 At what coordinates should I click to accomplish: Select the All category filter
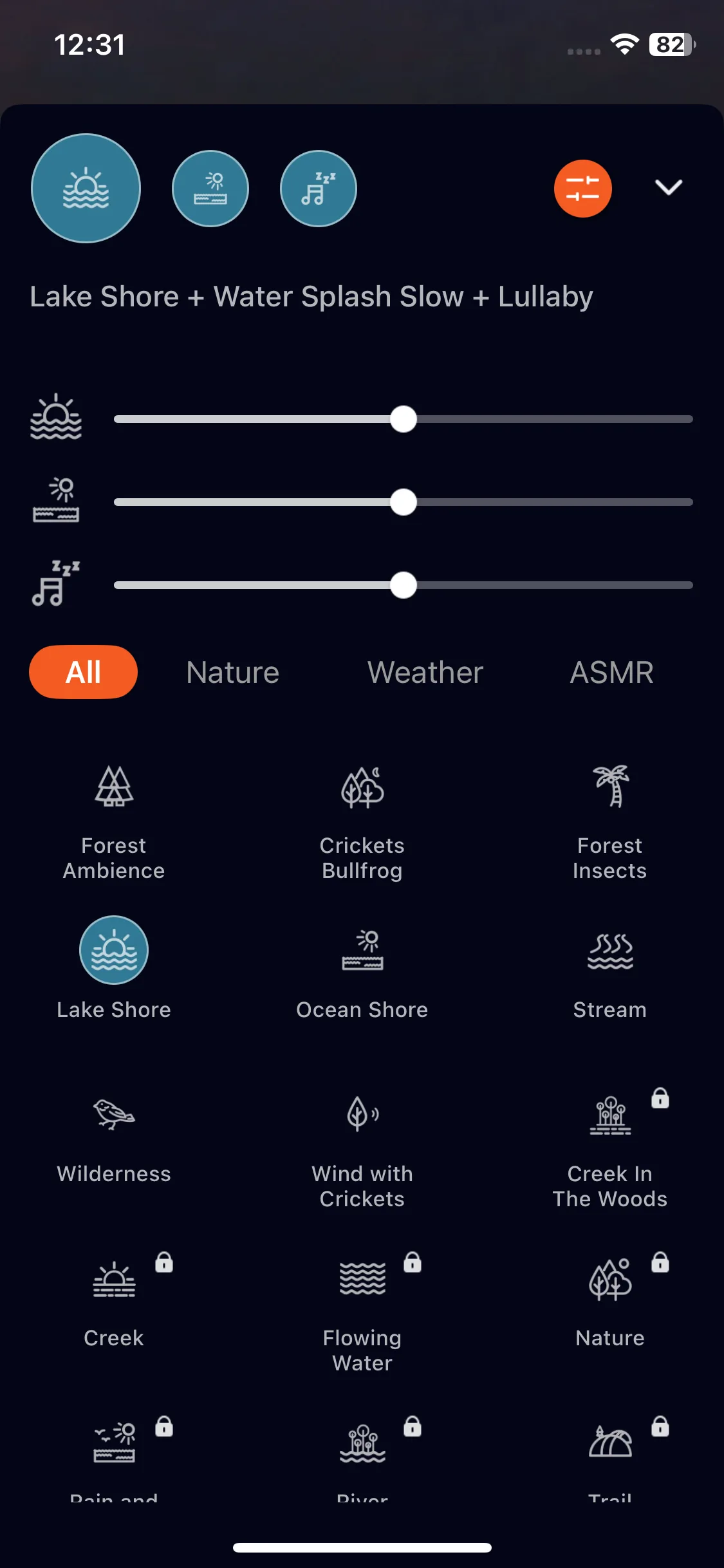84,672
